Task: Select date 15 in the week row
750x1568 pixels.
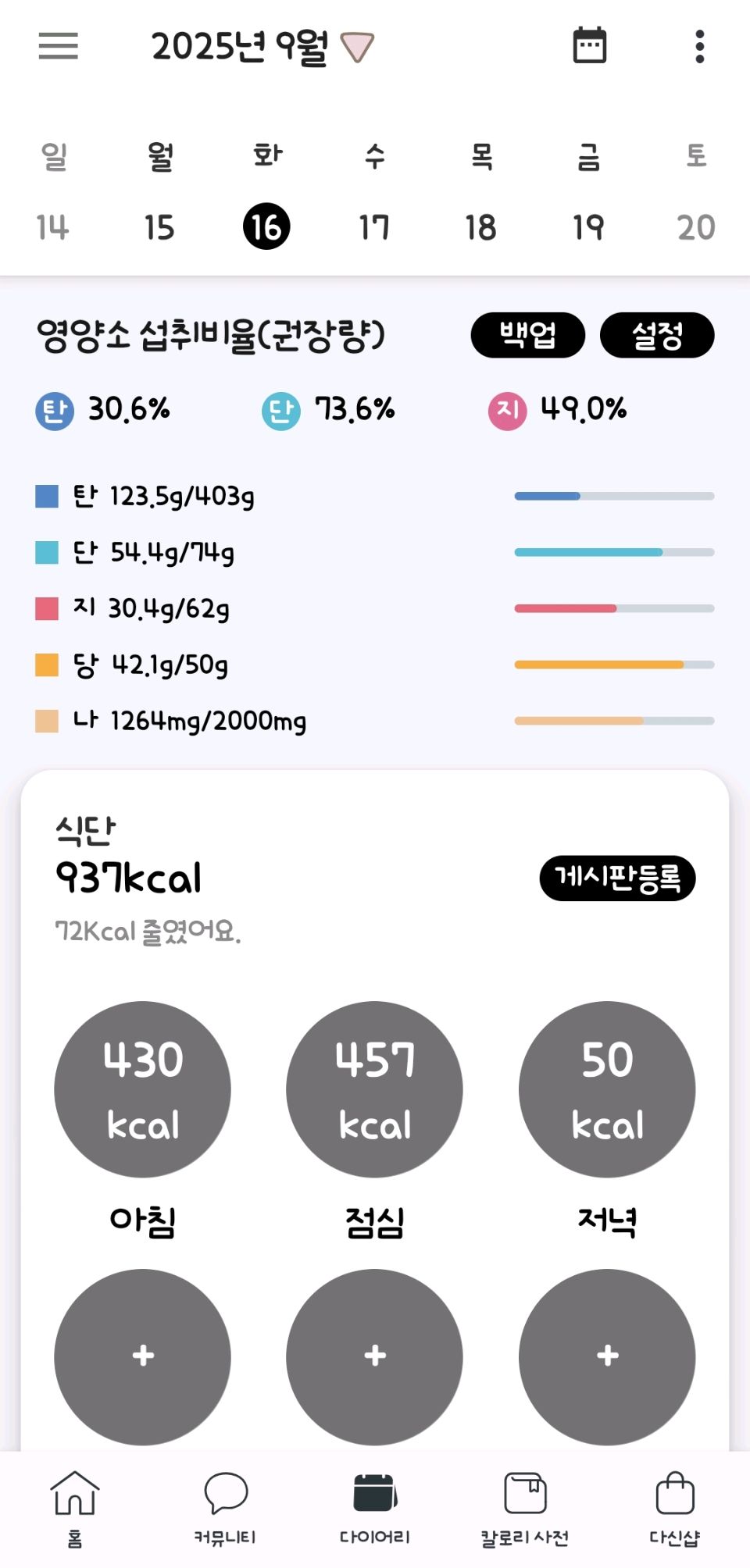Action: tap(159, 227)
